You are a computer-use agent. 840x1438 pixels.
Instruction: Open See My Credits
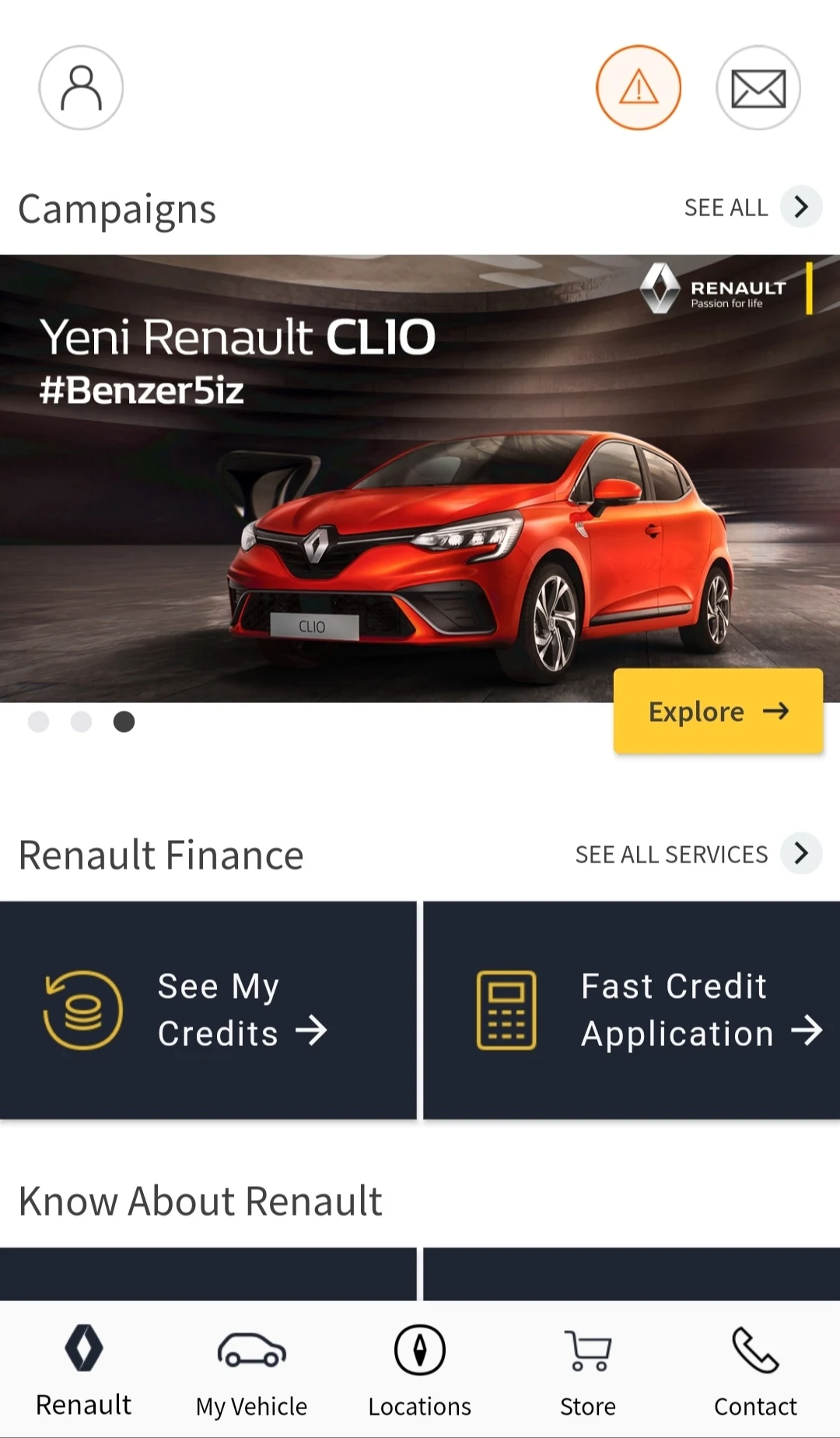click(x=208, y=1010)
